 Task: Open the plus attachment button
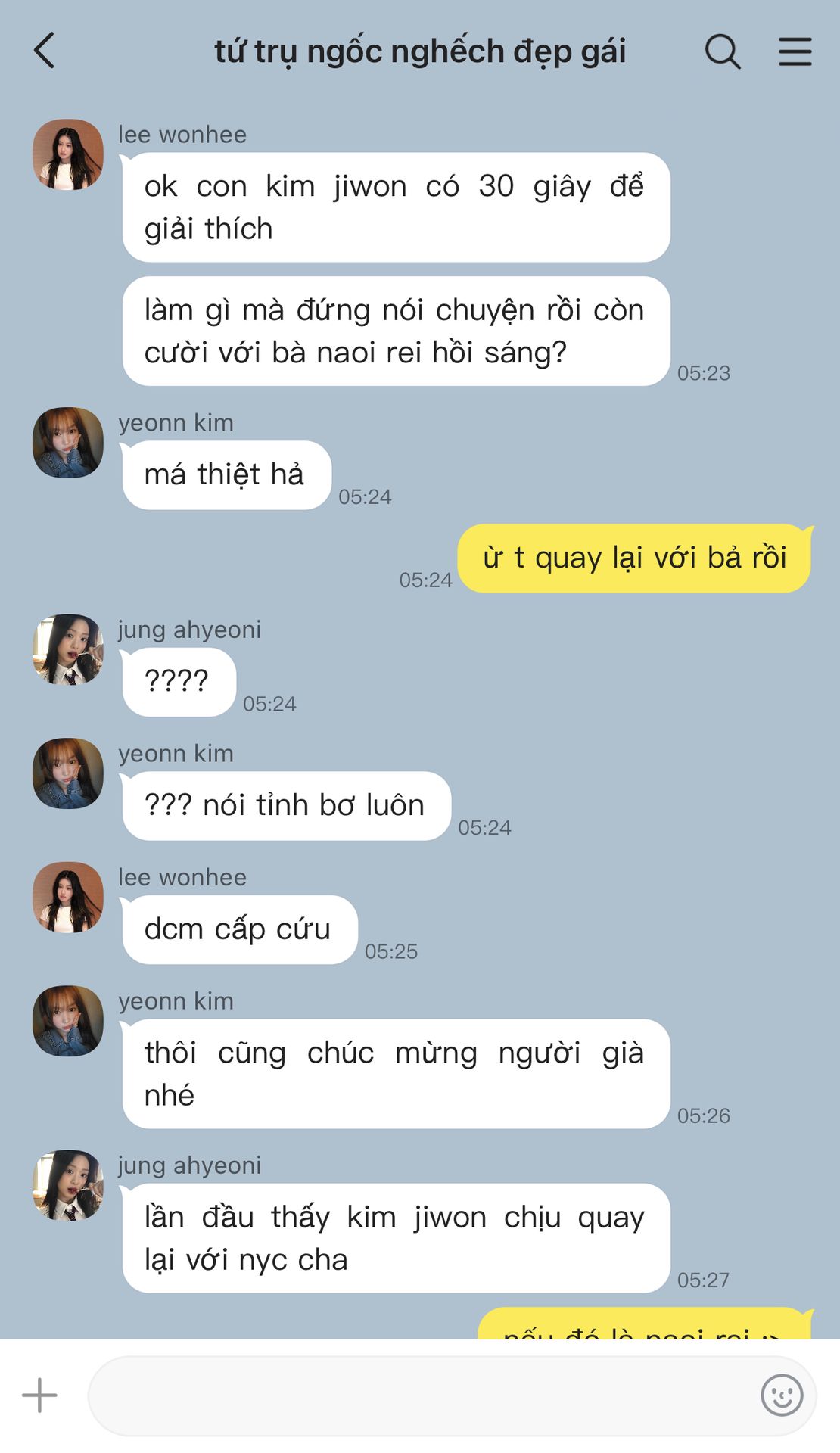pyautogui.click(x=39, y=1395)
